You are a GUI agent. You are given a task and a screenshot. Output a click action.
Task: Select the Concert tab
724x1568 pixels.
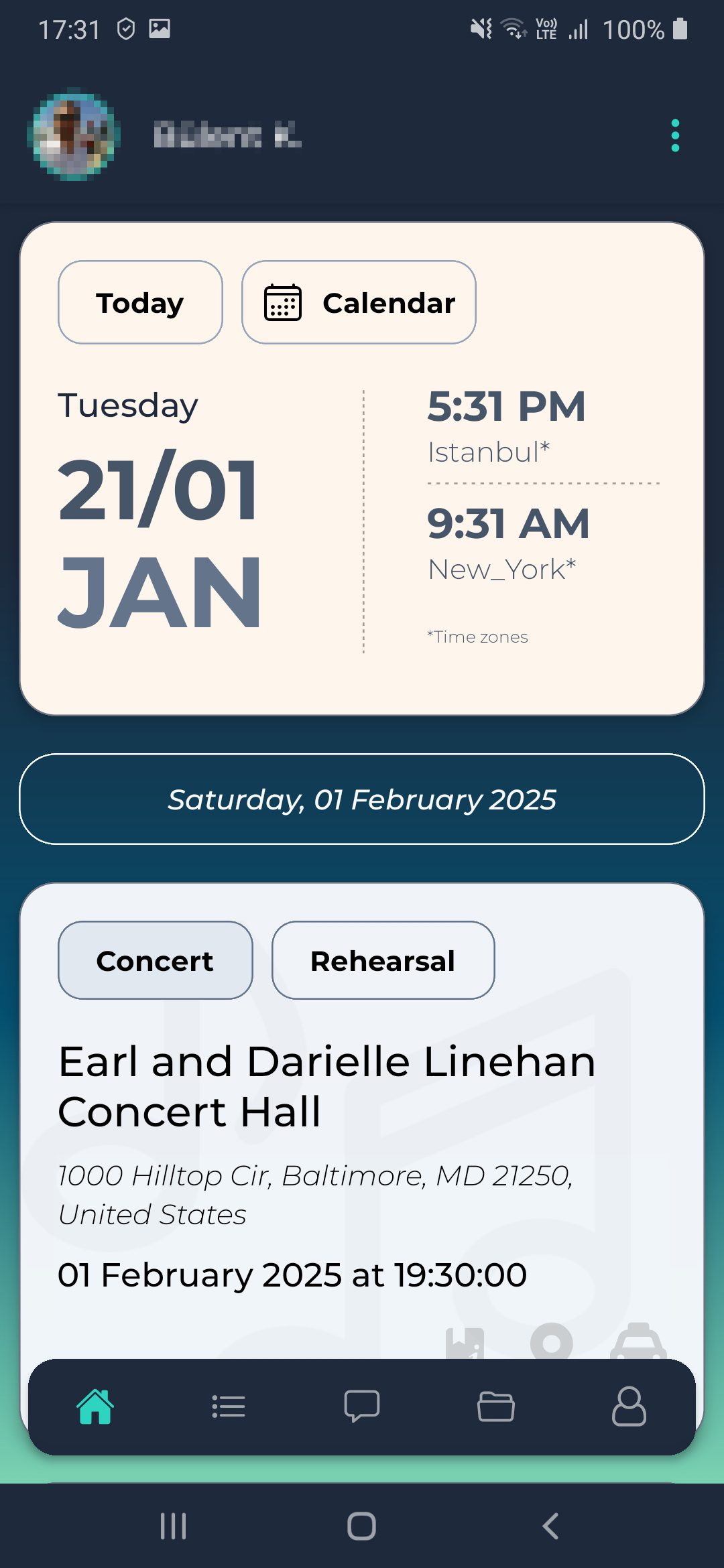[x=155, y=961]
